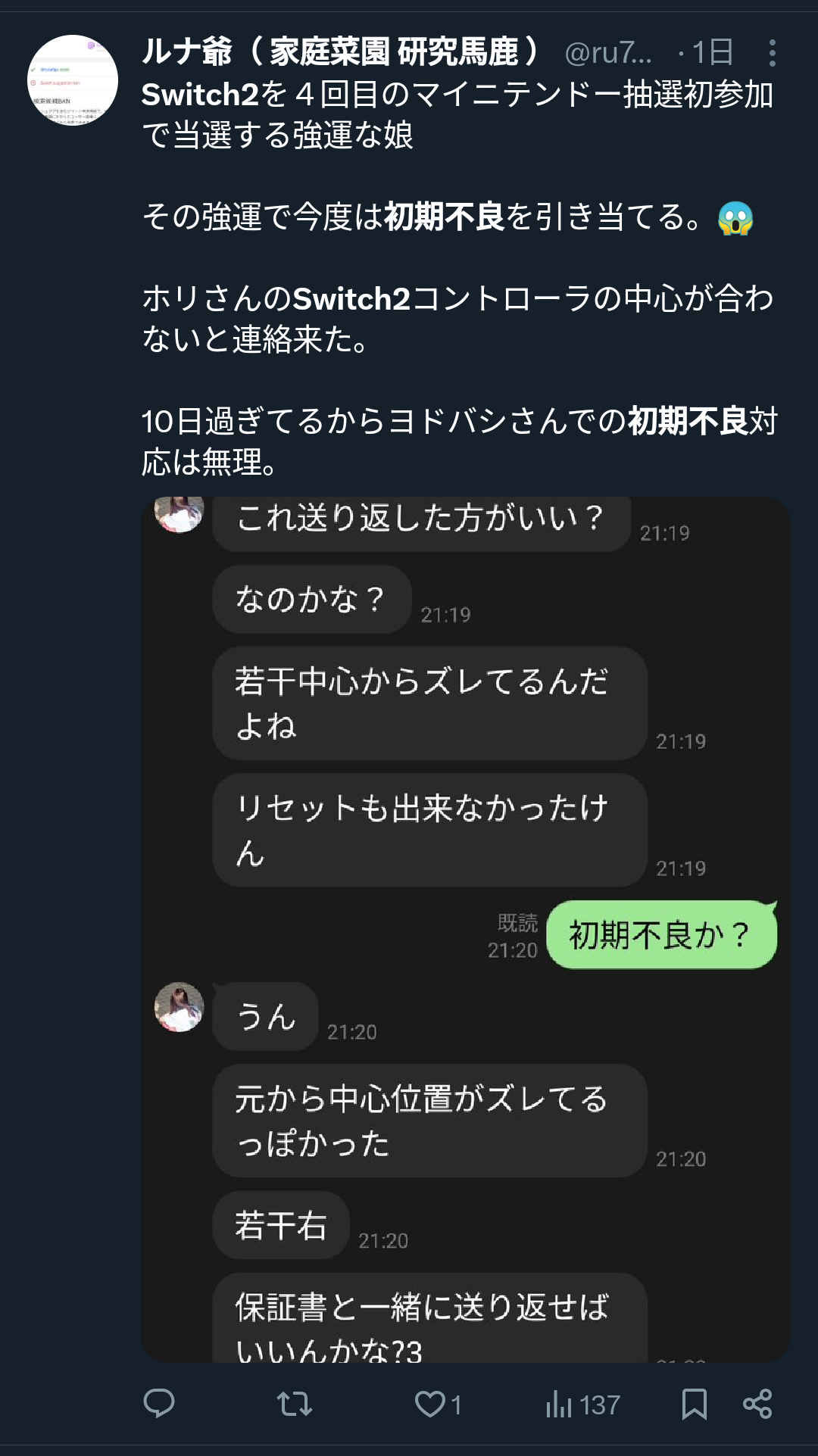This screenshot has width=818, height=1456.
Task: Open ルナ爺（家庭菜園 研究馬鹿）display name
Action: pos(341,52)
